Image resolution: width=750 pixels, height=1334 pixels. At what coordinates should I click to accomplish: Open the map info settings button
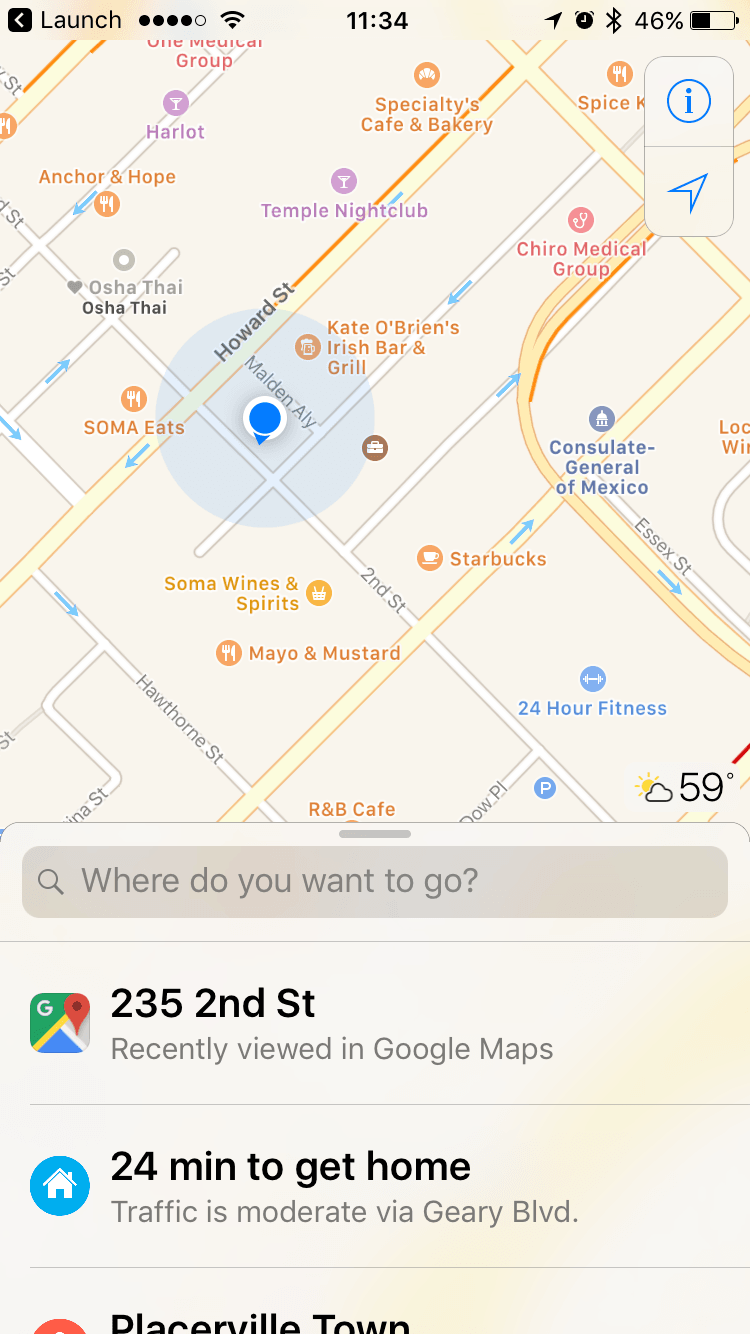(688, 101)
